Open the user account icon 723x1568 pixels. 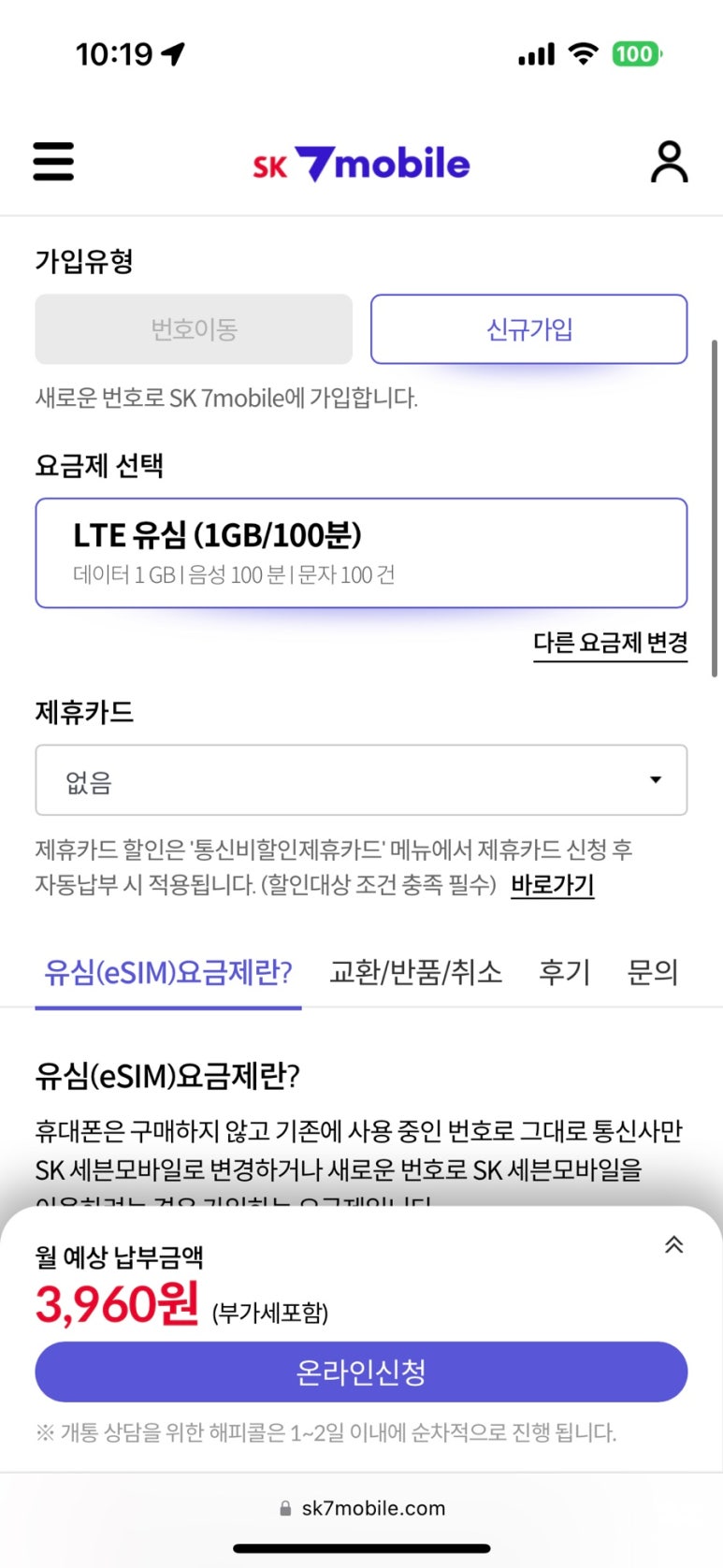click(x=669, y=163)
